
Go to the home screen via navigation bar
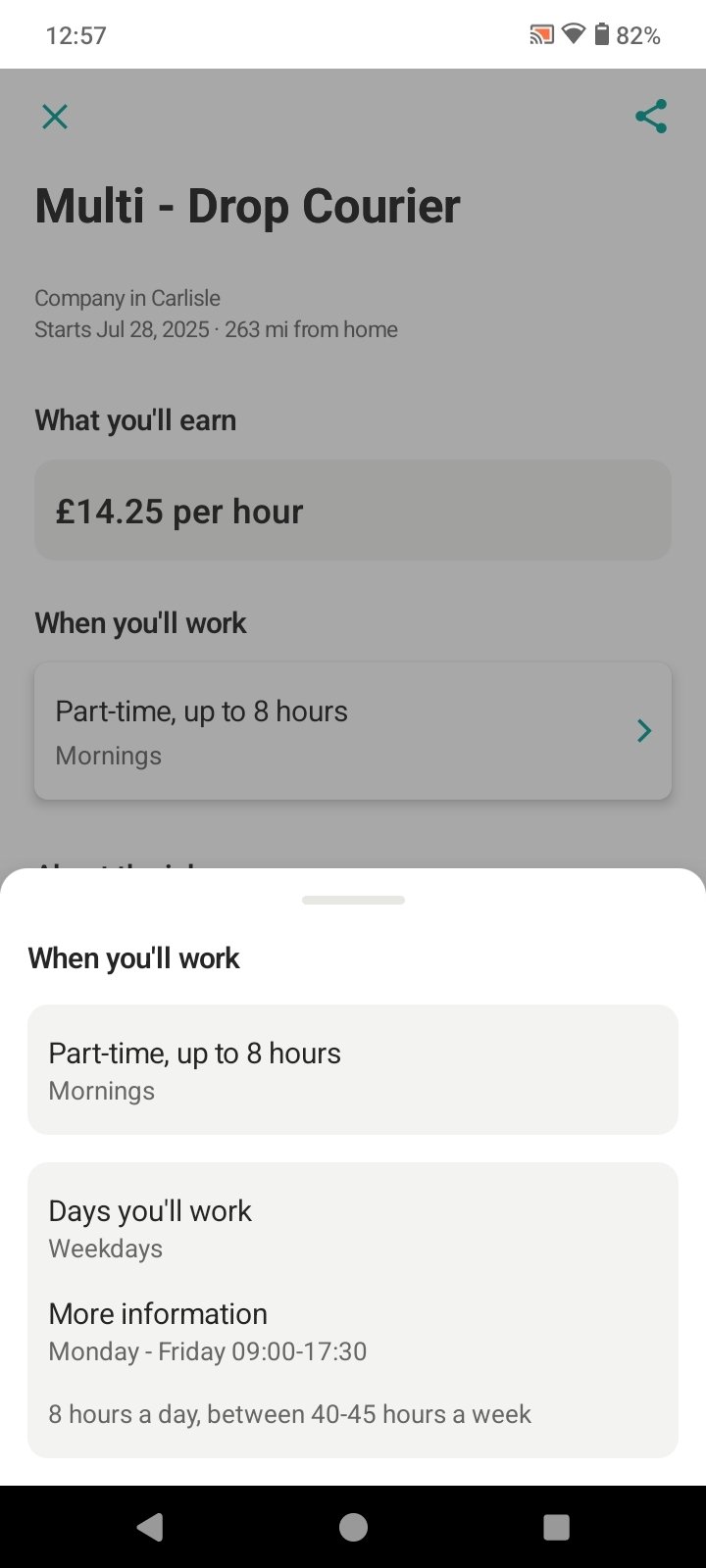pyautogui.click(x=353, y=1527)
